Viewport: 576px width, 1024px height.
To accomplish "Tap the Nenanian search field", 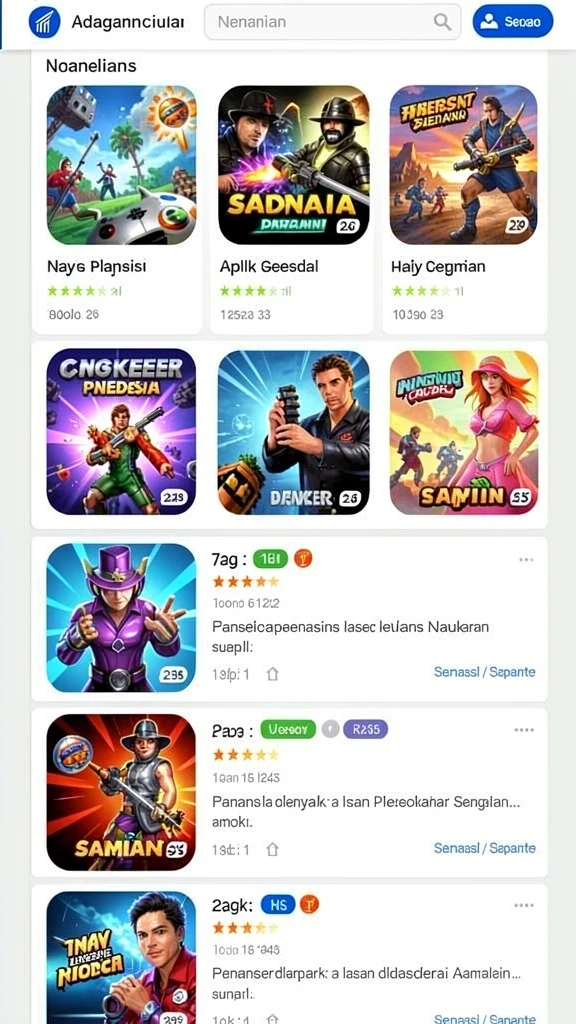I will [x=332, y=22].
